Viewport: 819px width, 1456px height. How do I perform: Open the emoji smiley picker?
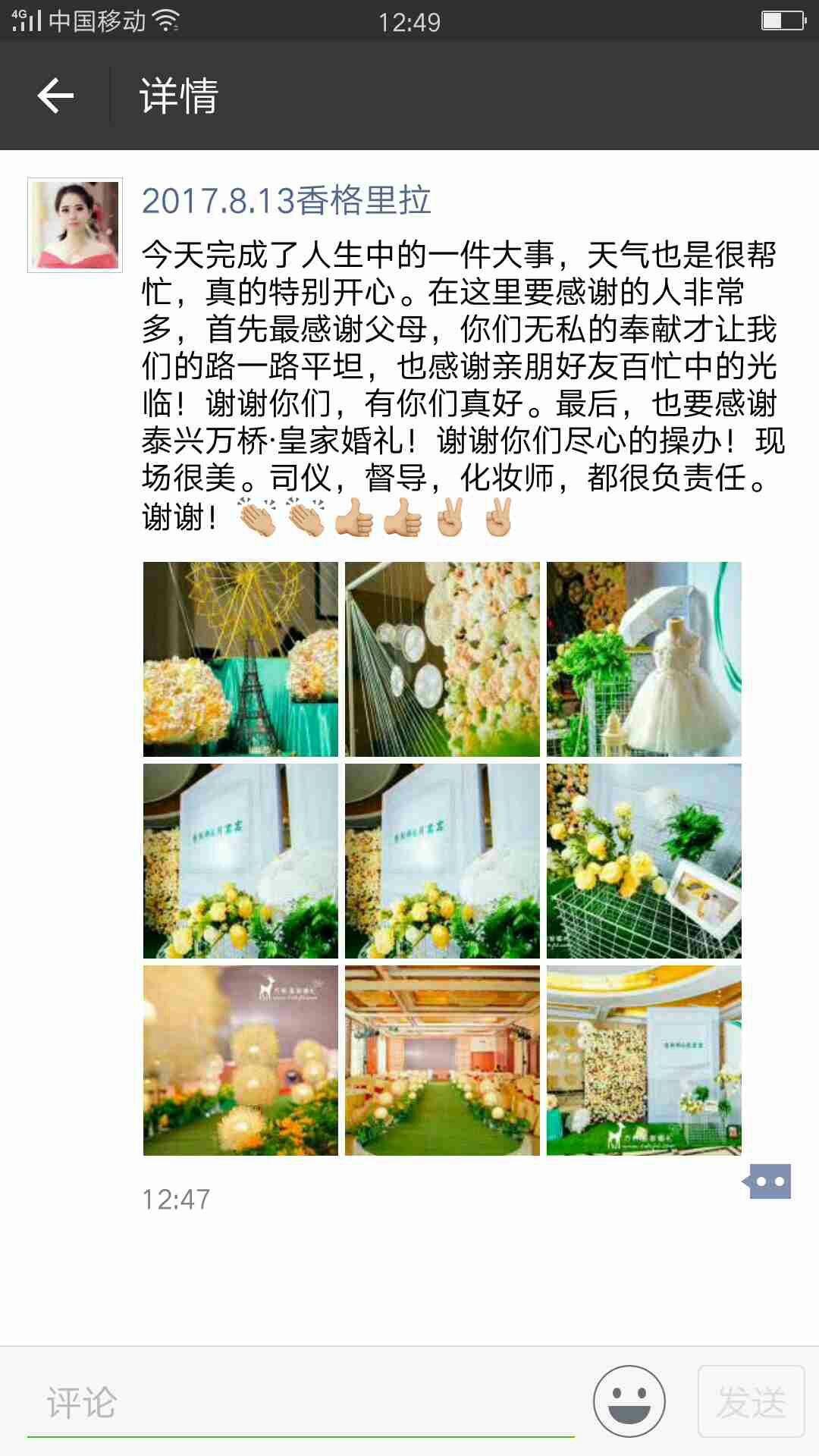click(x=629, y=1401)
